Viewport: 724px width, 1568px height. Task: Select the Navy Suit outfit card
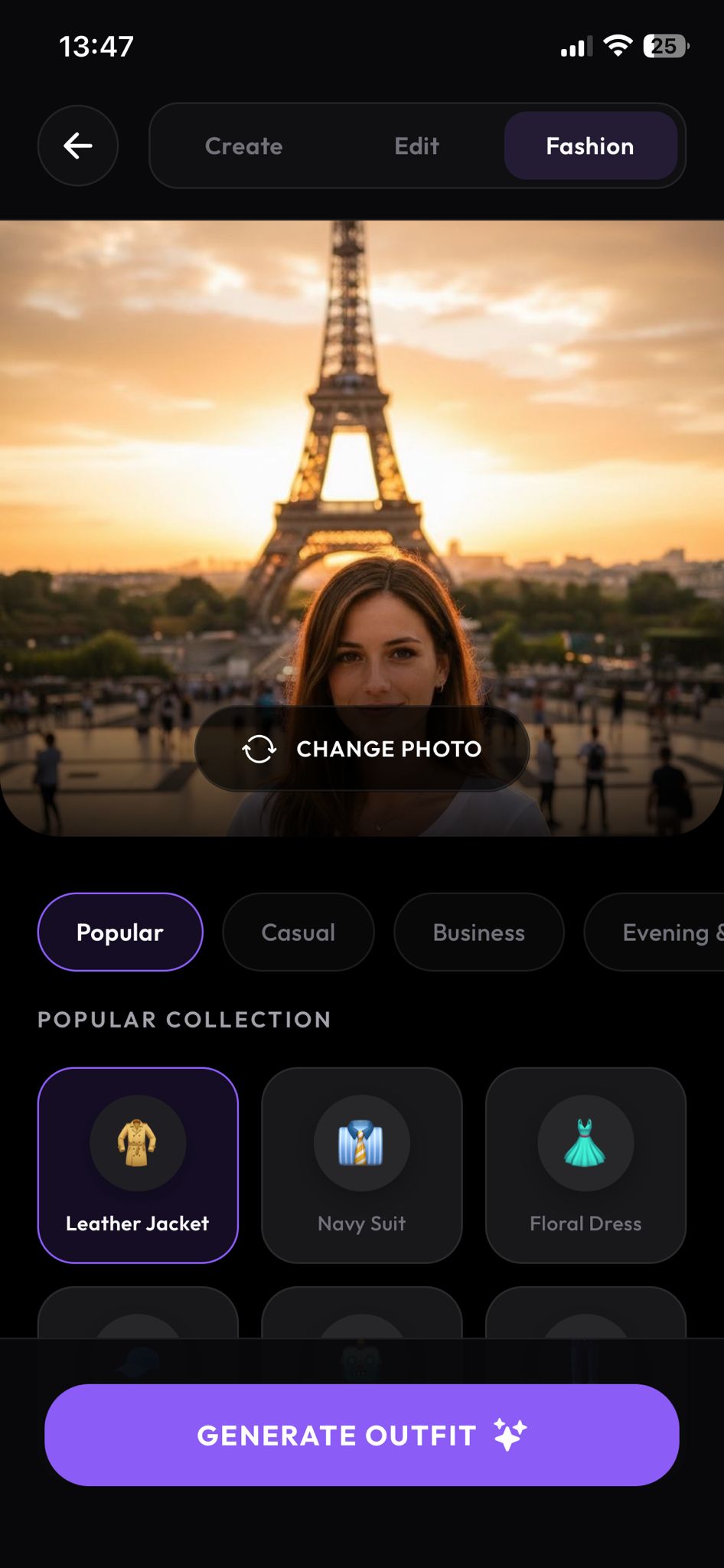[361, 1165]
